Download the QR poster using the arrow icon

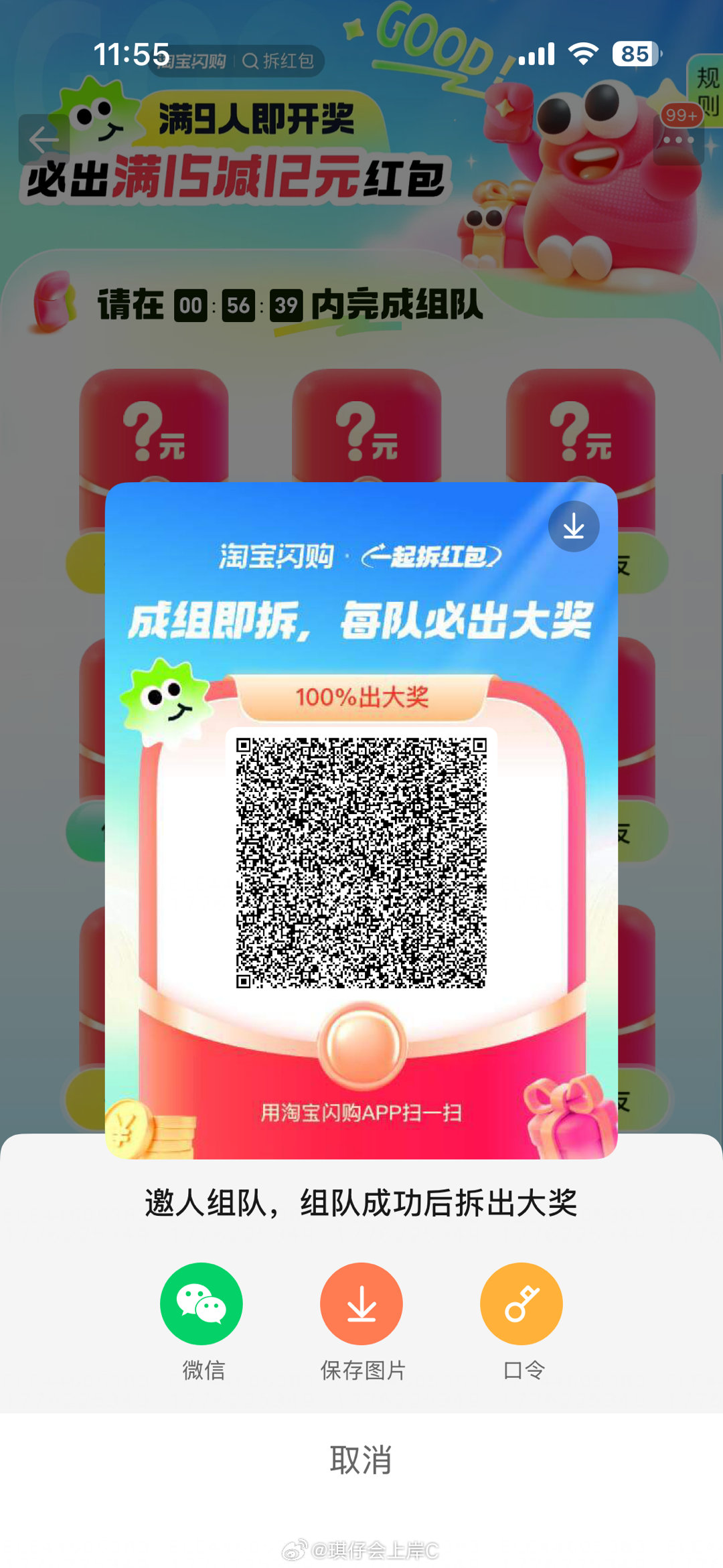point(574,527)
